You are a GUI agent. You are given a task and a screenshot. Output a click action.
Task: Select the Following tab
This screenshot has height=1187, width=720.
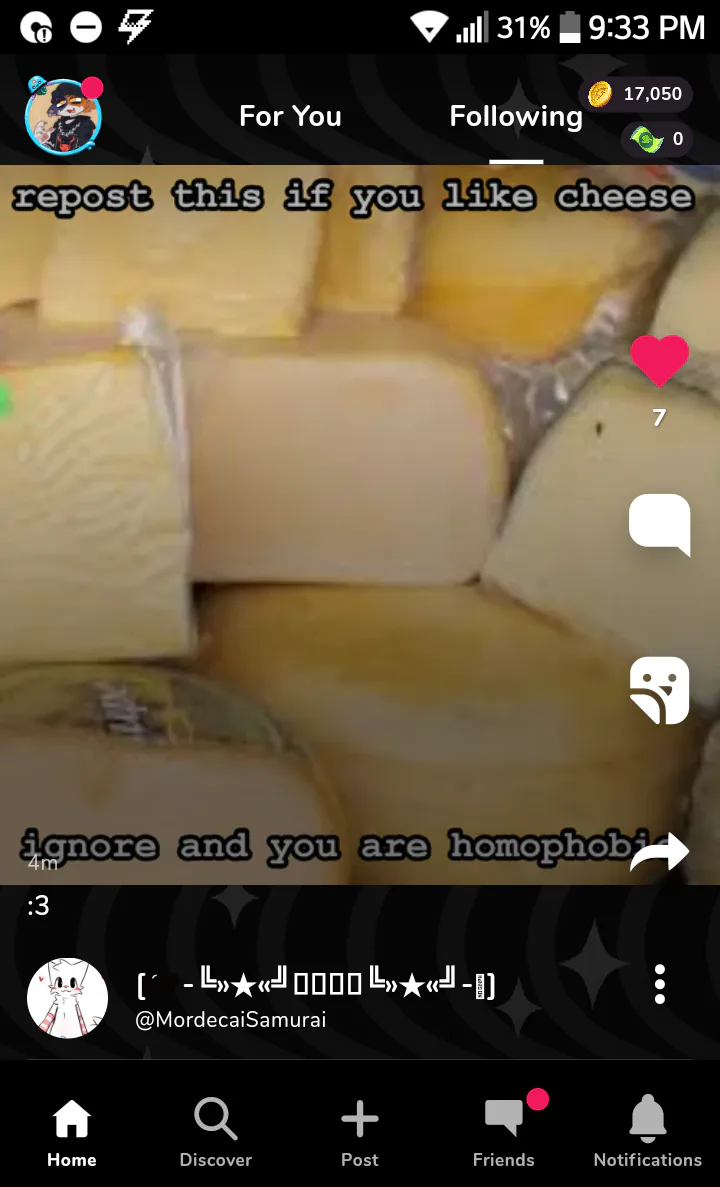point(516,116)
